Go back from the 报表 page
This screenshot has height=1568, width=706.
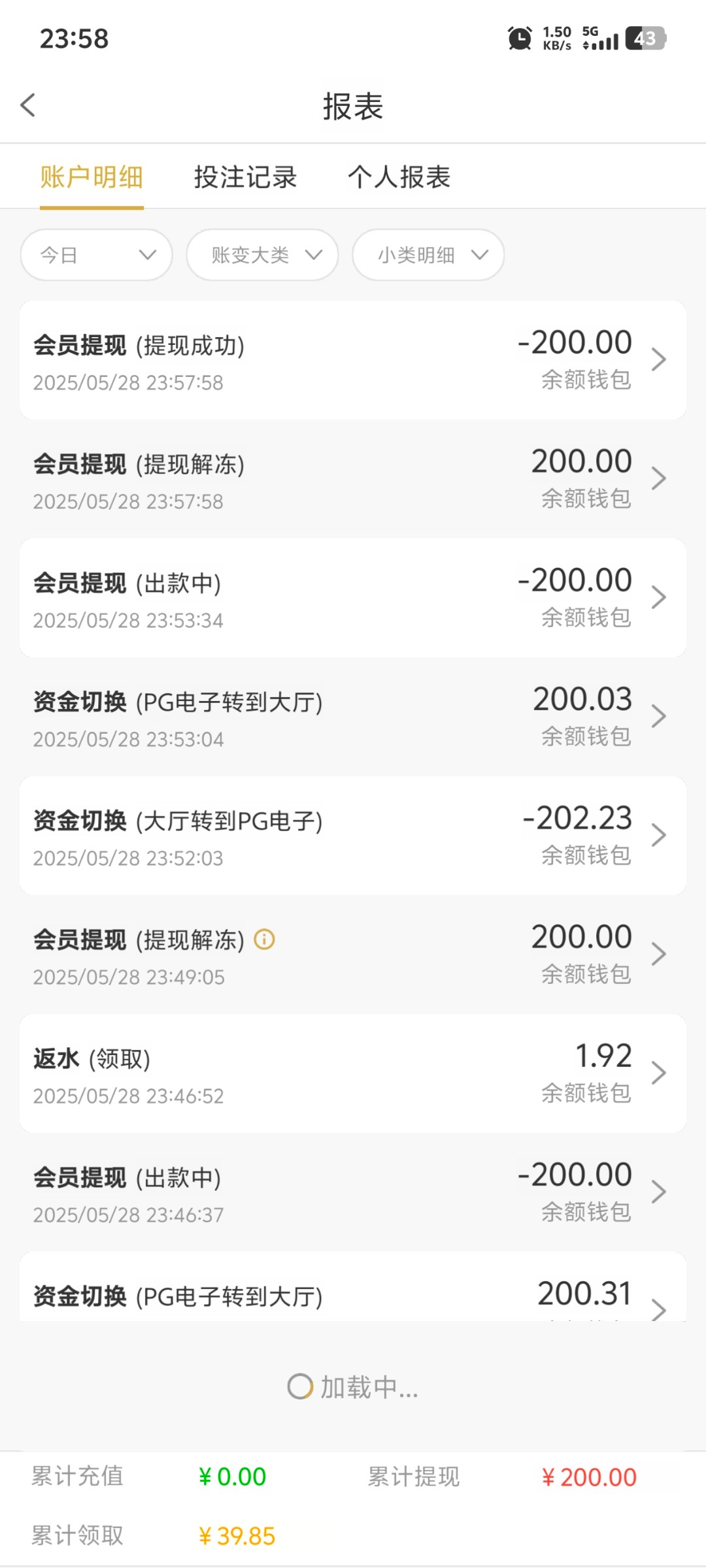coord(27,105)
